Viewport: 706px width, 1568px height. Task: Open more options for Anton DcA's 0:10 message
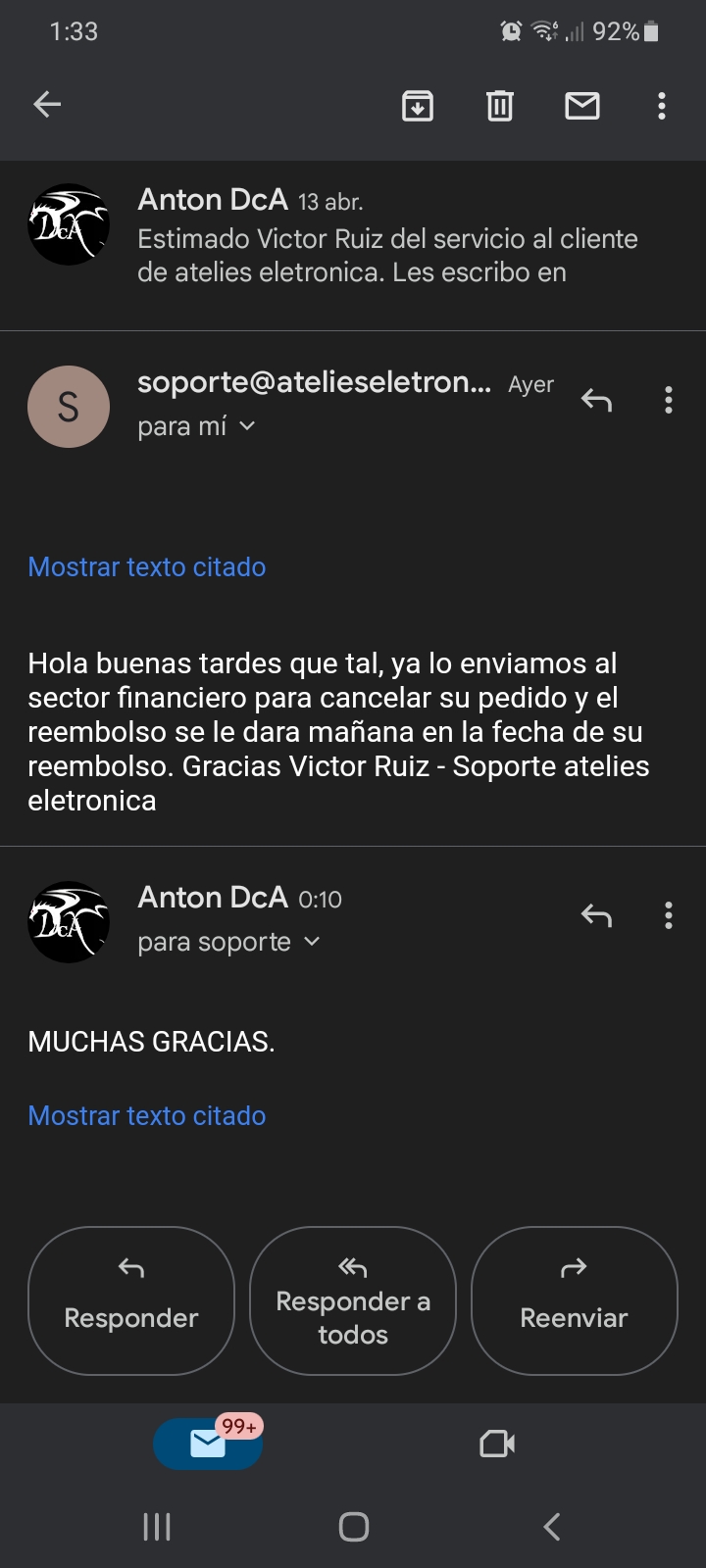point(669,915)
